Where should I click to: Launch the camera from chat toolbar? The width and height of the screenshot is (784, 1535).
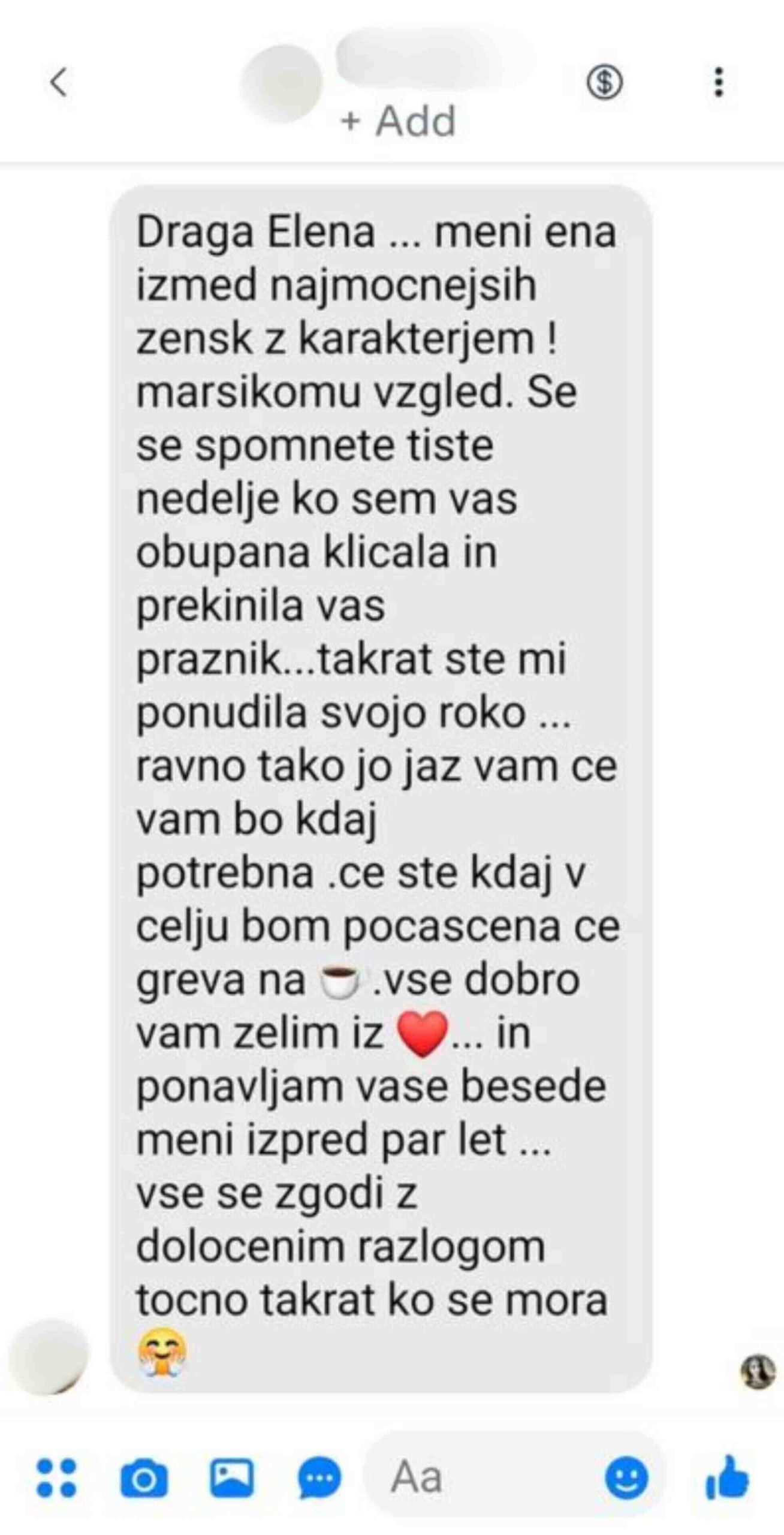click(x=144, y=1479)
